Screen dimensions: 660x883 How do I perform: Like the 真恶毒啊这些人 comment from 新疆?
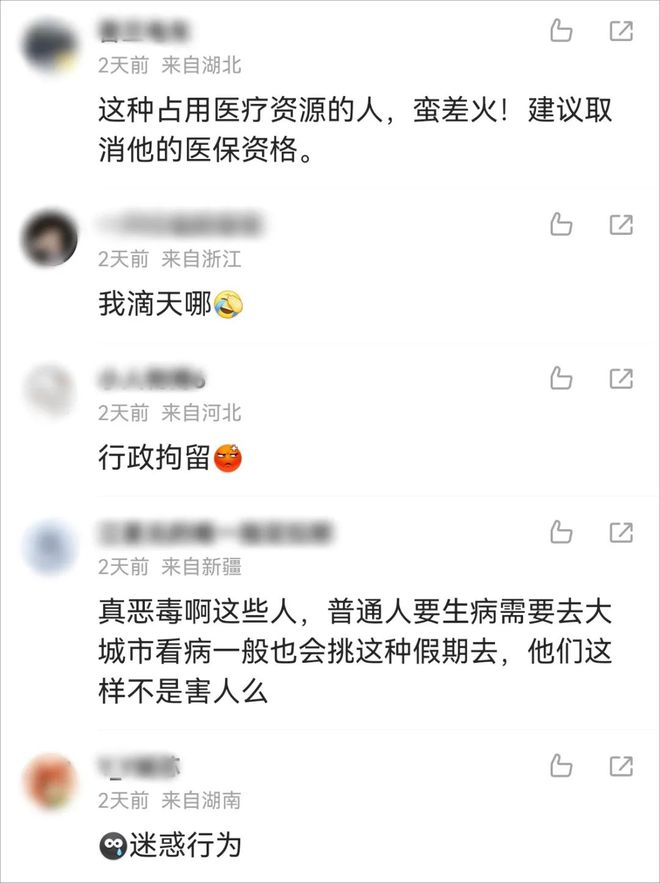click(x=562, y=532)
